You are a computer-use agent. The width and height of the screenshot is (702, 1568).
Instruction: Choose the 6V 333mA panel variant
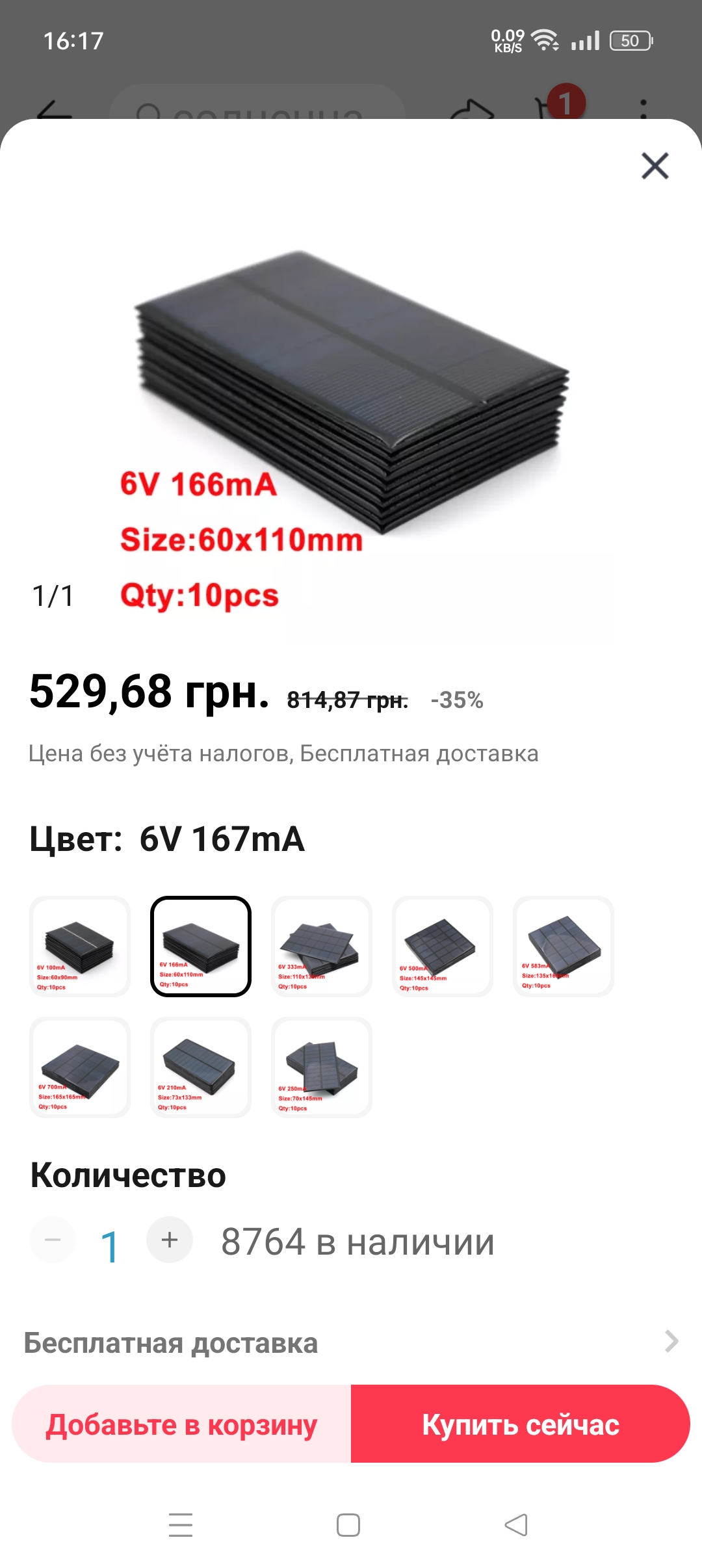point(322,946)
